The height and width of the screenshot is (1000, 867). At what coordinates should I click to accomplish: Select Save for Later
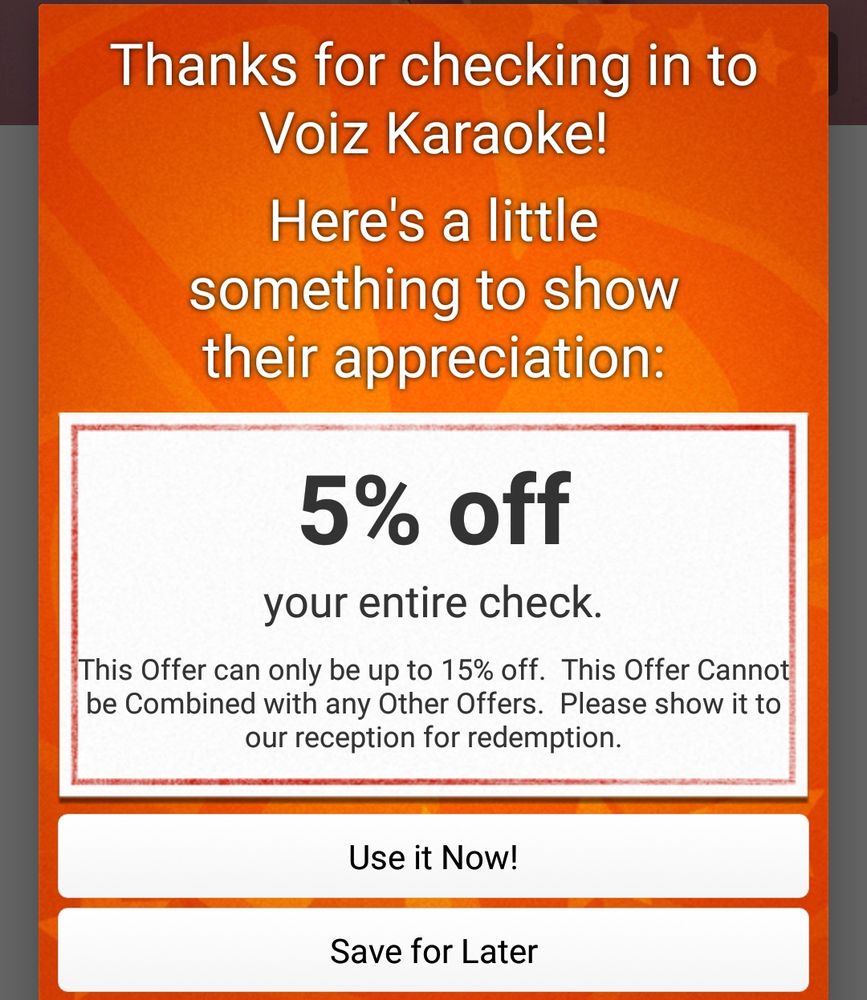pos(433,950)
